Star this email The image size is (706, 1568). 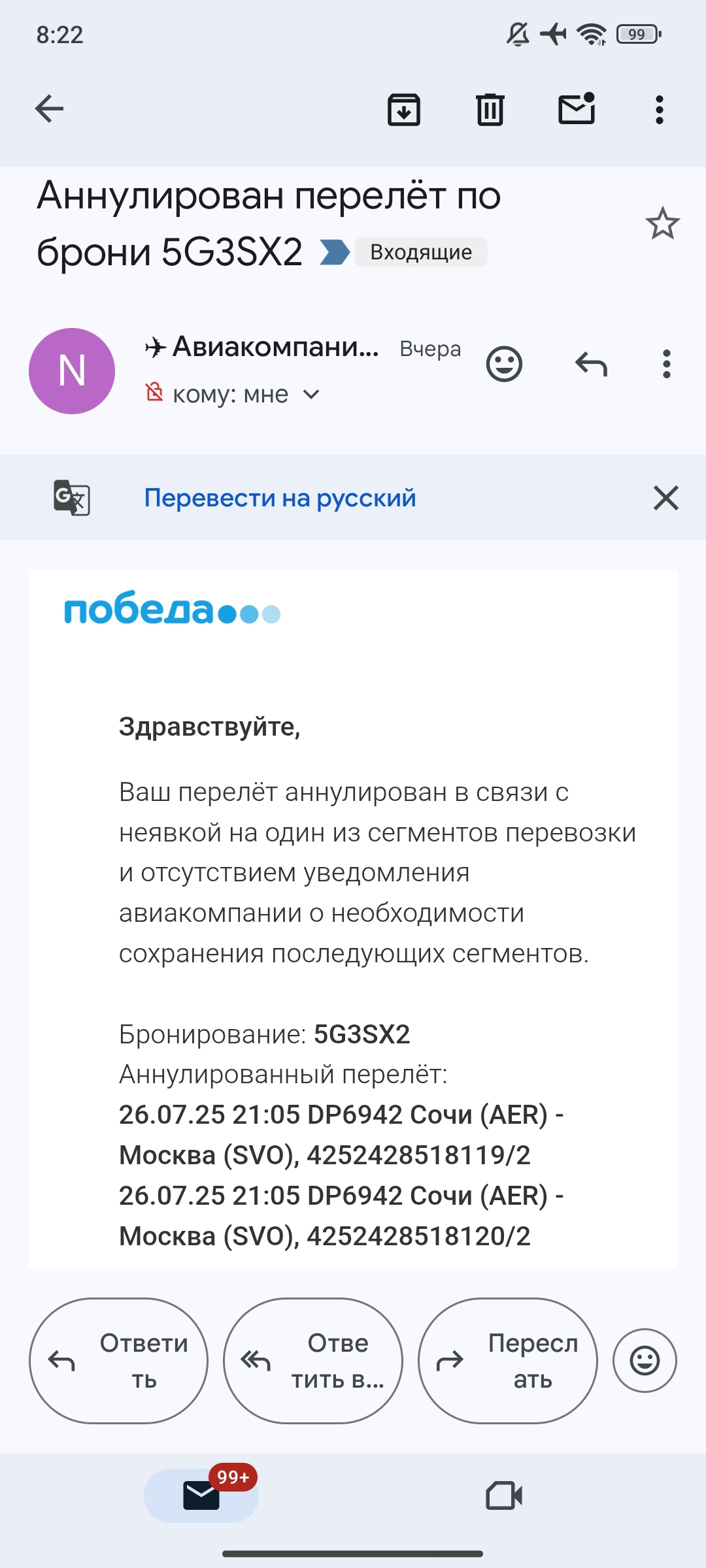pos(662,224)
